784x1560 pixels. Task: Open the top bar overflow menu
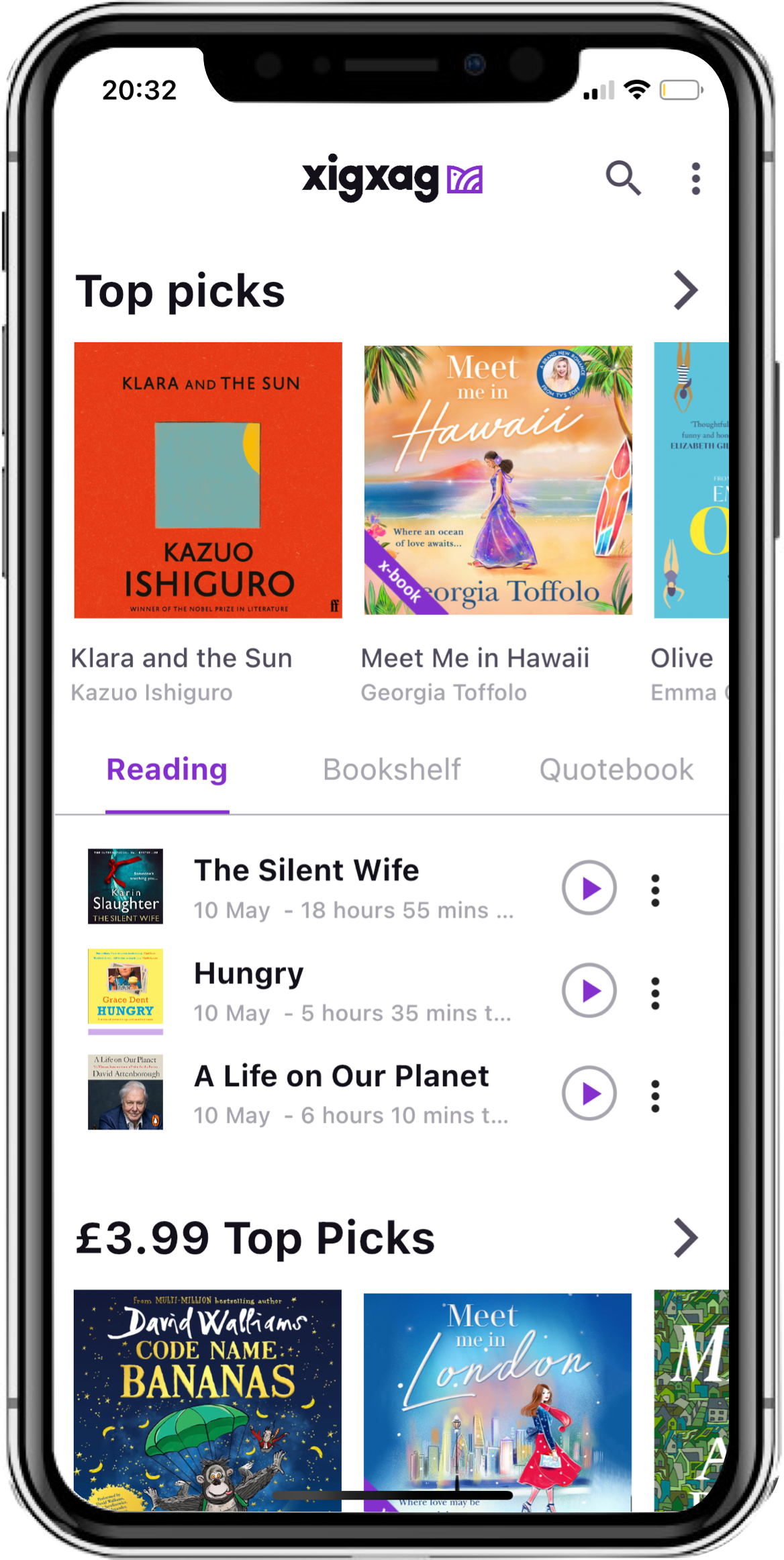[695, 179]
